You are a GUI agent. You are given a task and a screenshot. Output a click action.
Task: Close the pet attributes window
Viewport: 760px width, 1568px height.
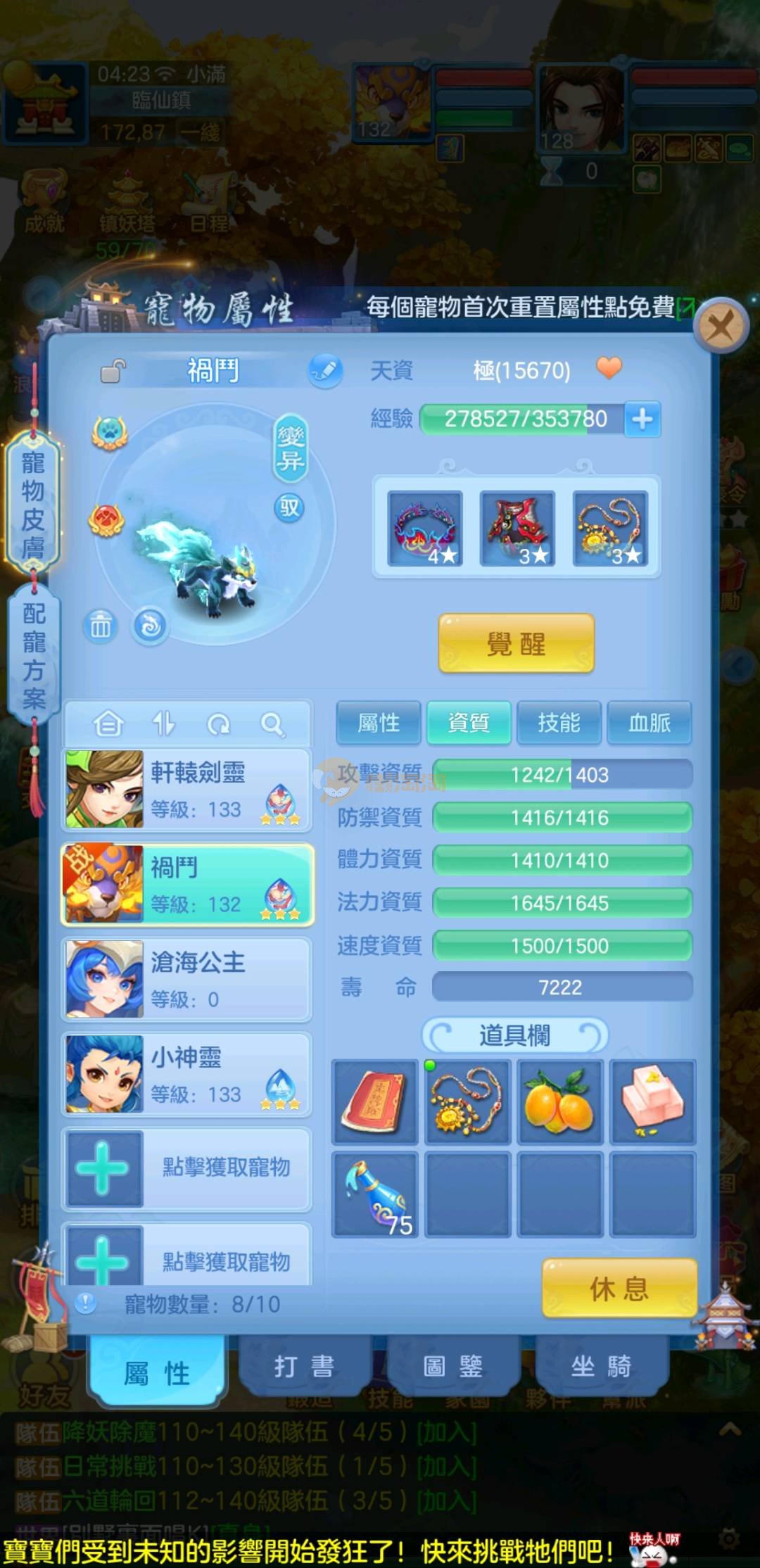tap(720, 326)
